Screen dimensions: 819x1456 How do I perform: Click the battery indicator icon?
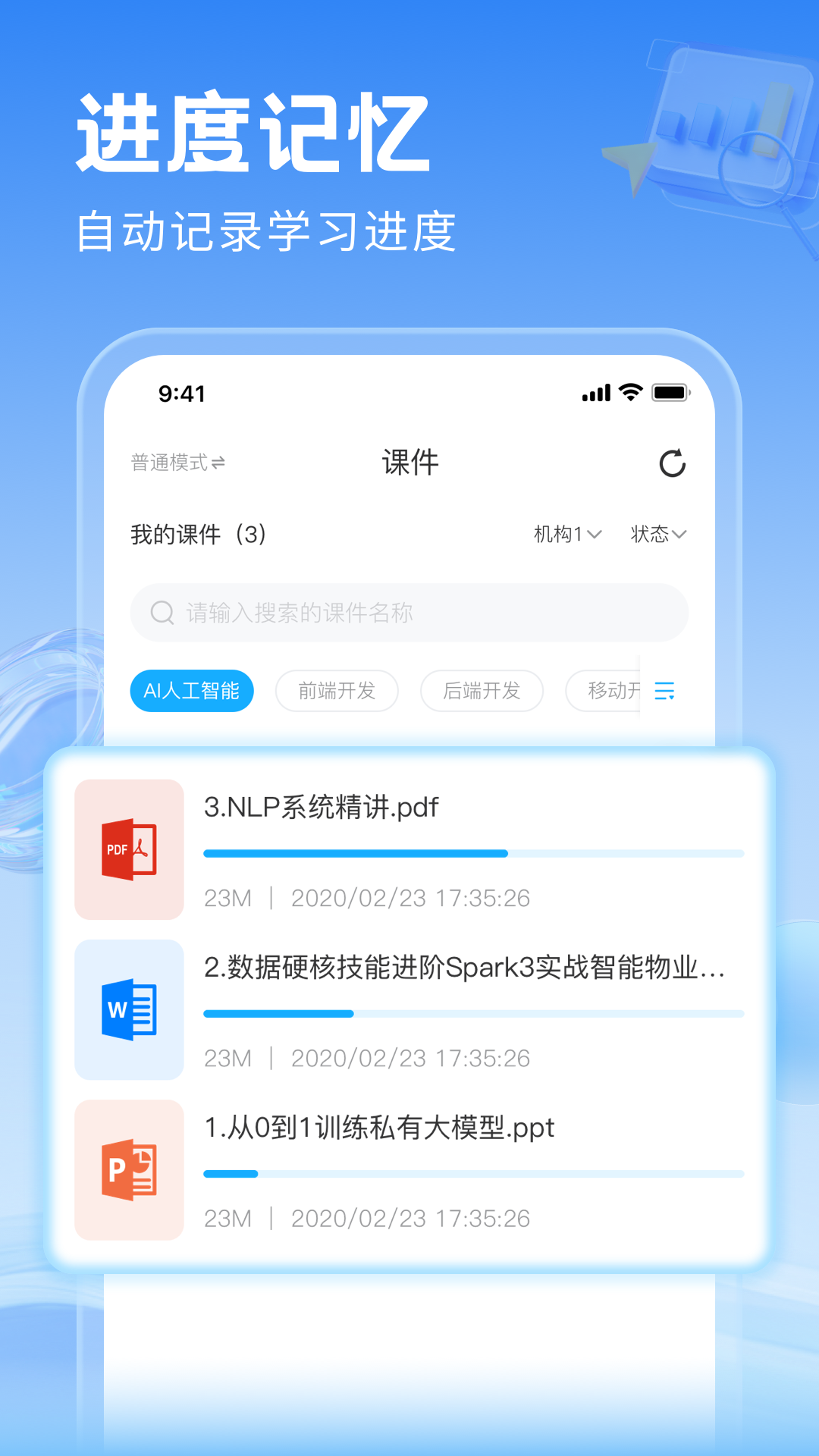tap(670, 393)
